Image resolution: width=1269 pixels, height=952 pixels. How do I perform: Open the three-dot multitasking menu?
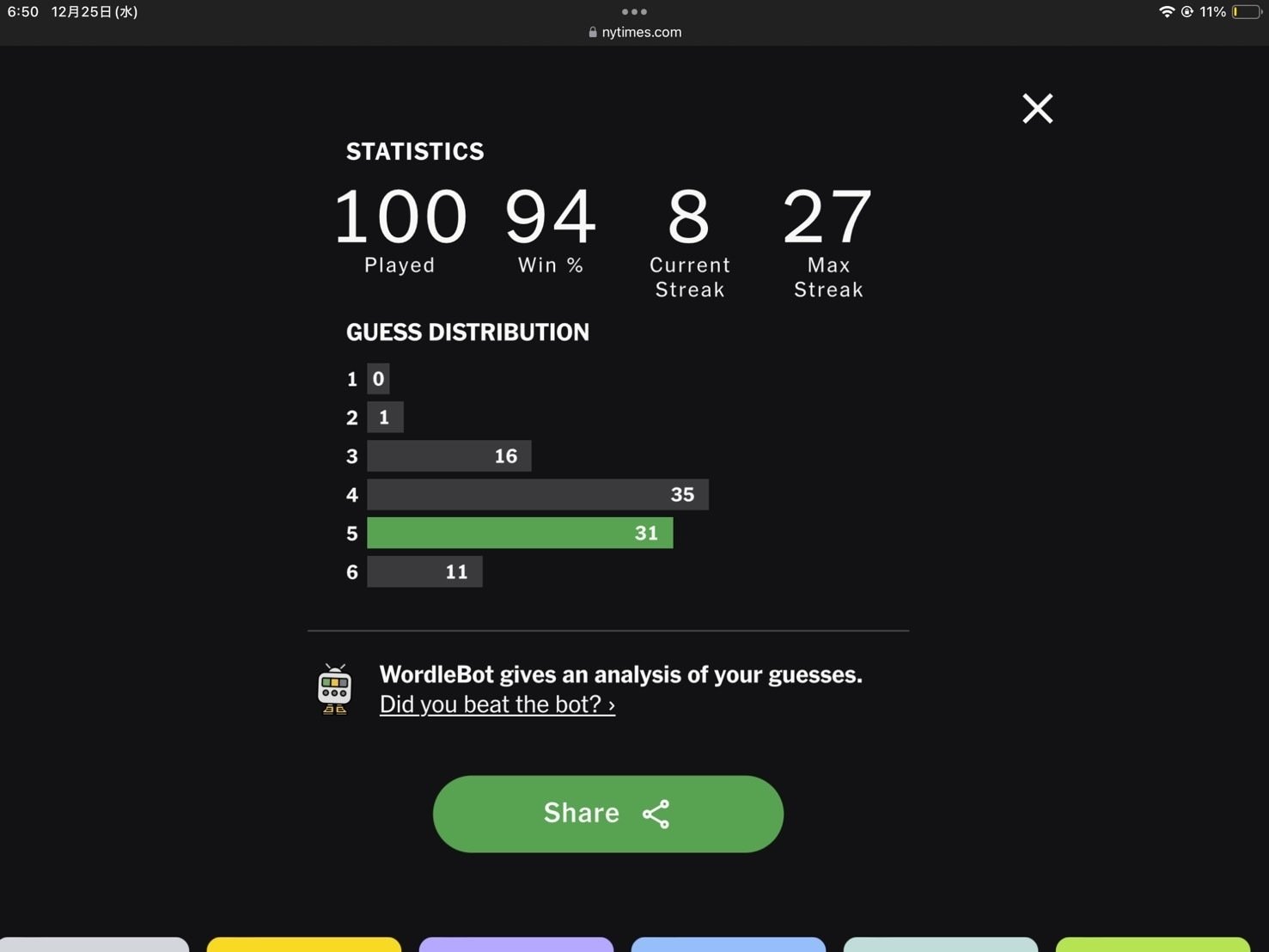[x=634, y=11]
